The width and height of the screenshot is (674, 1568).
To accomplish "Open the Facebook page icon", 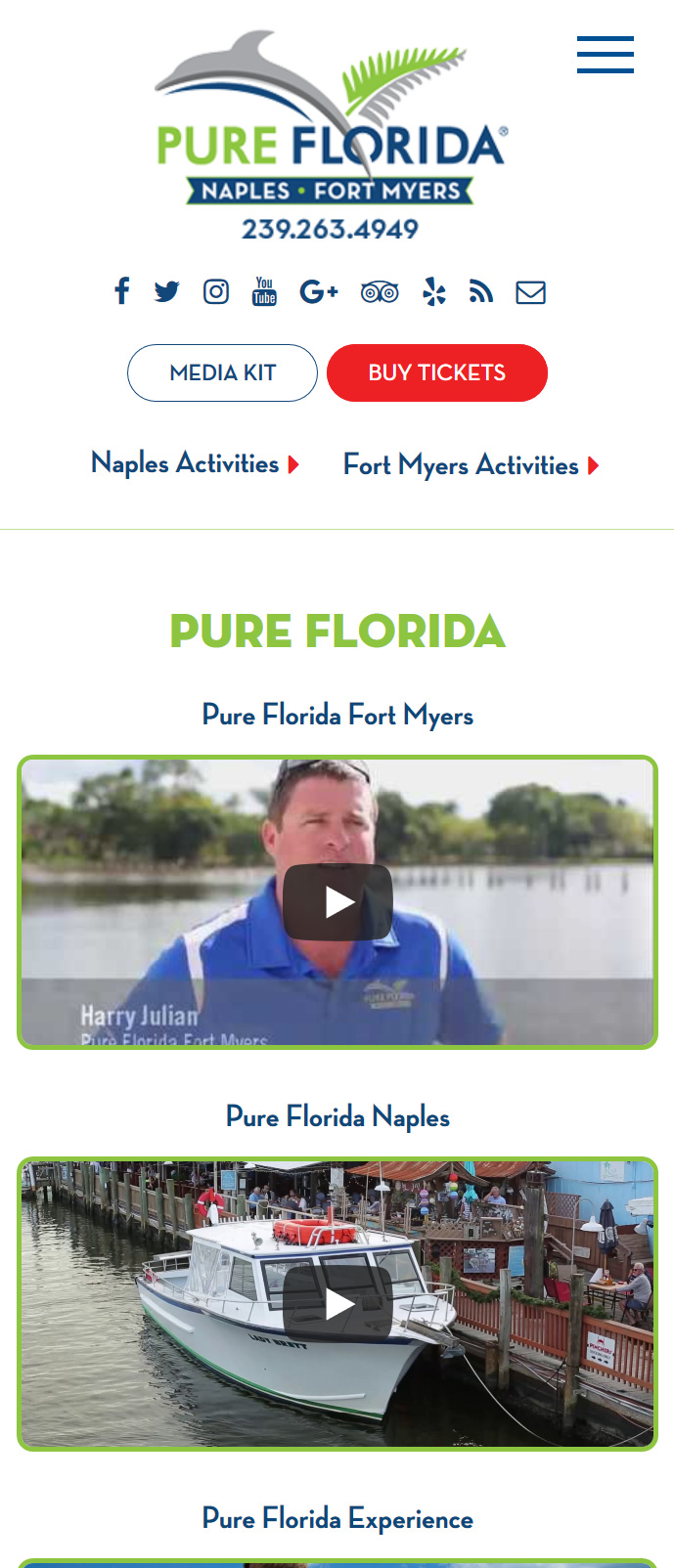I will (x=121, y=291).
